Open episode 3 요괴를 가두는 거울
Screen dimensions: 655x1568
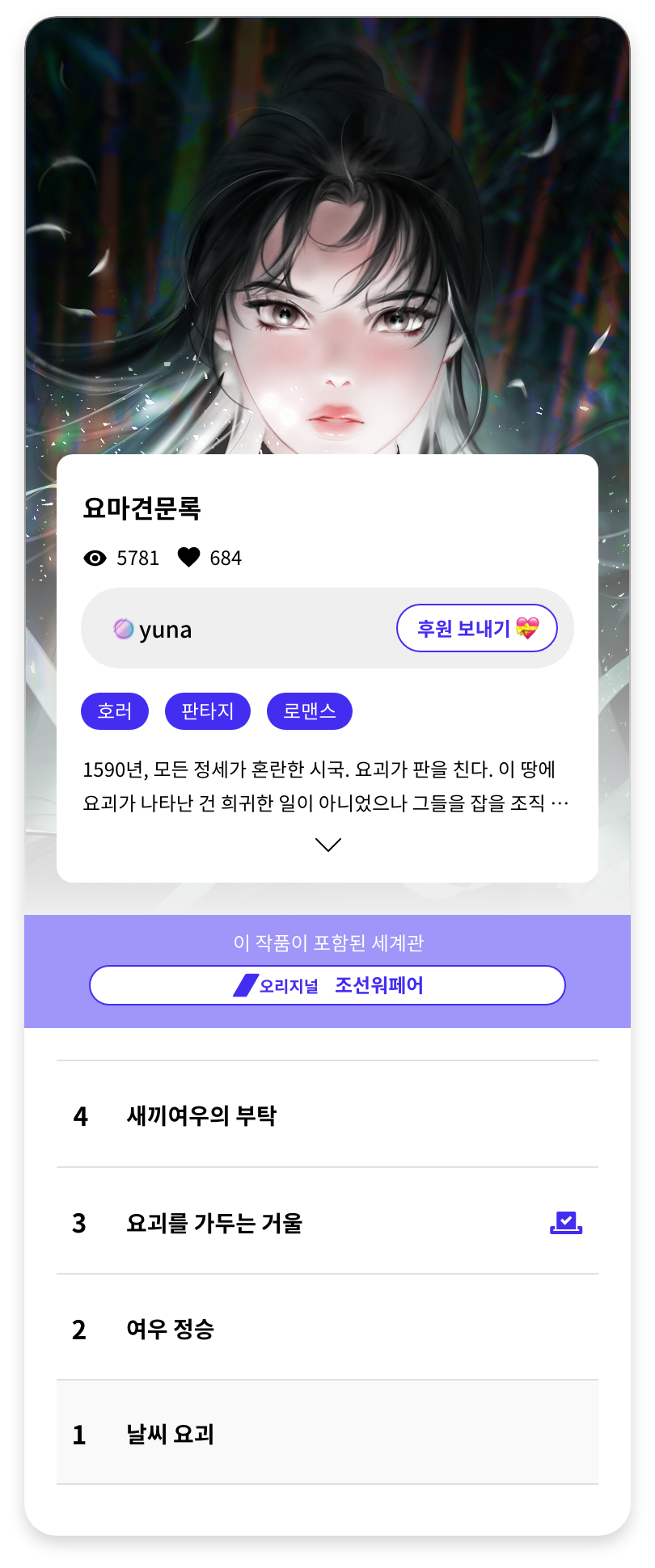click(307, 1222)
